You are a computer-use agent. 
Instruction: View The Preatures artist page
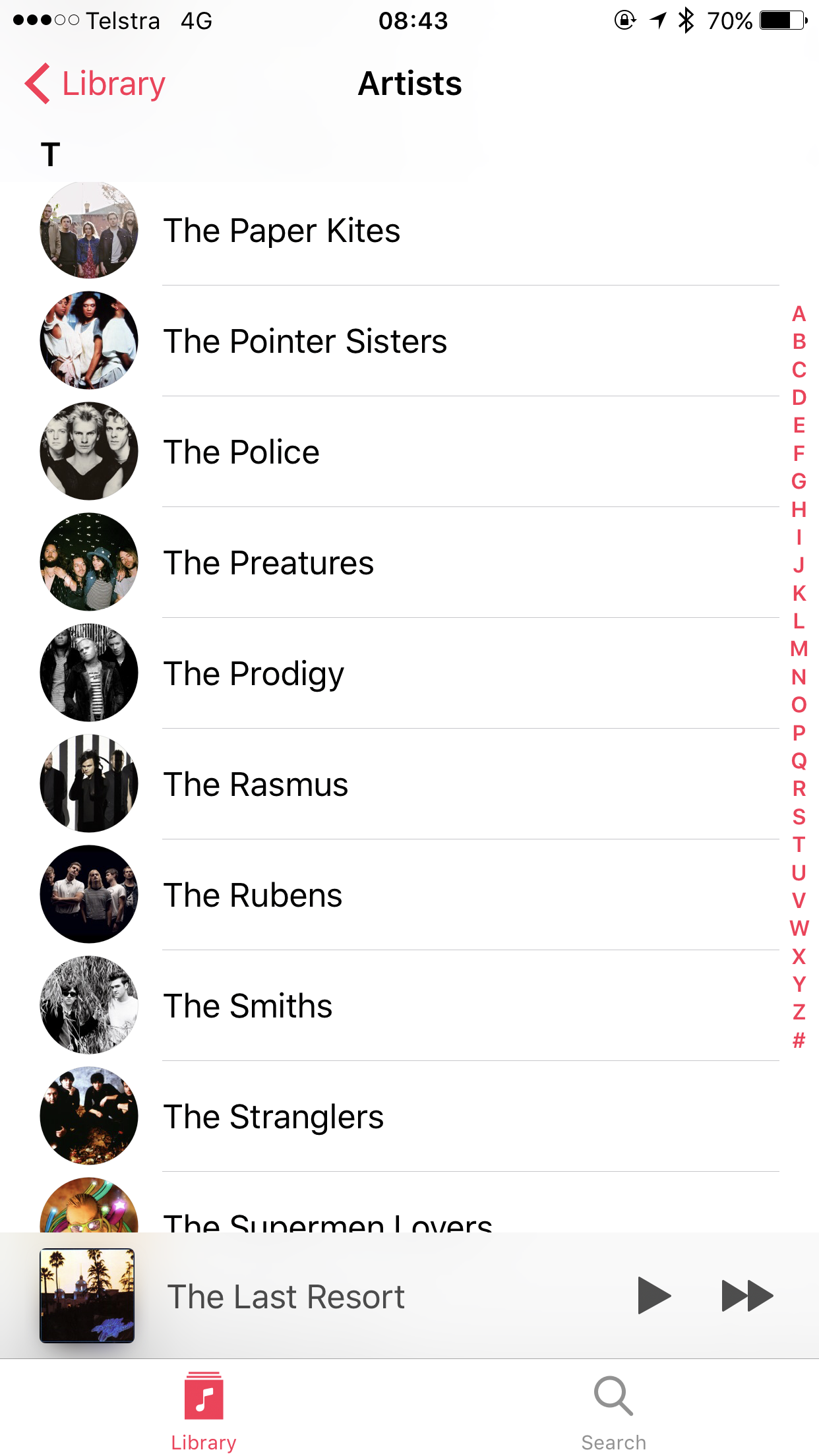[268, 563]
